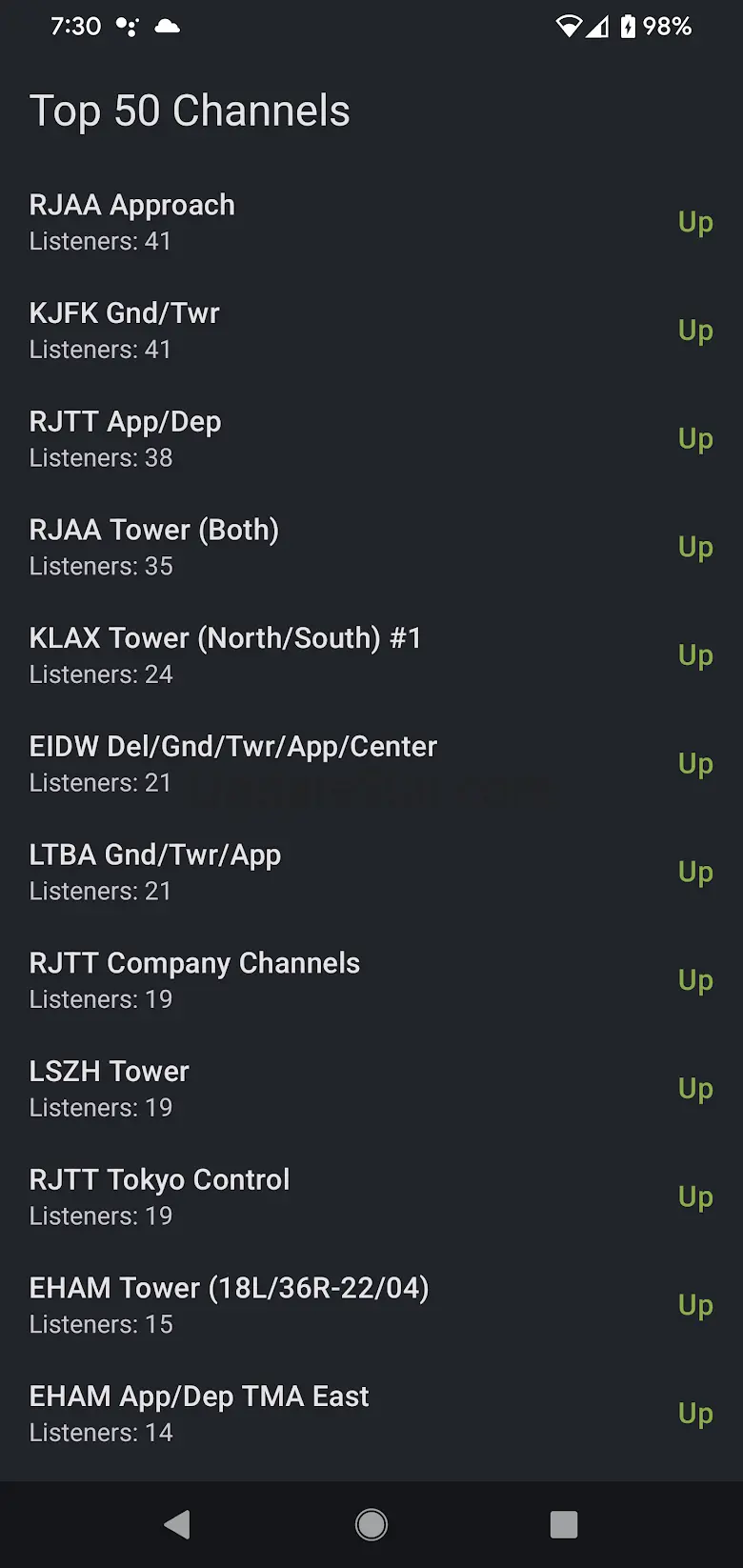The height and width of the screenshot is (1568, 743).
Task: Tap RJAA Tower (Both) channel
Action: [371, 548]
